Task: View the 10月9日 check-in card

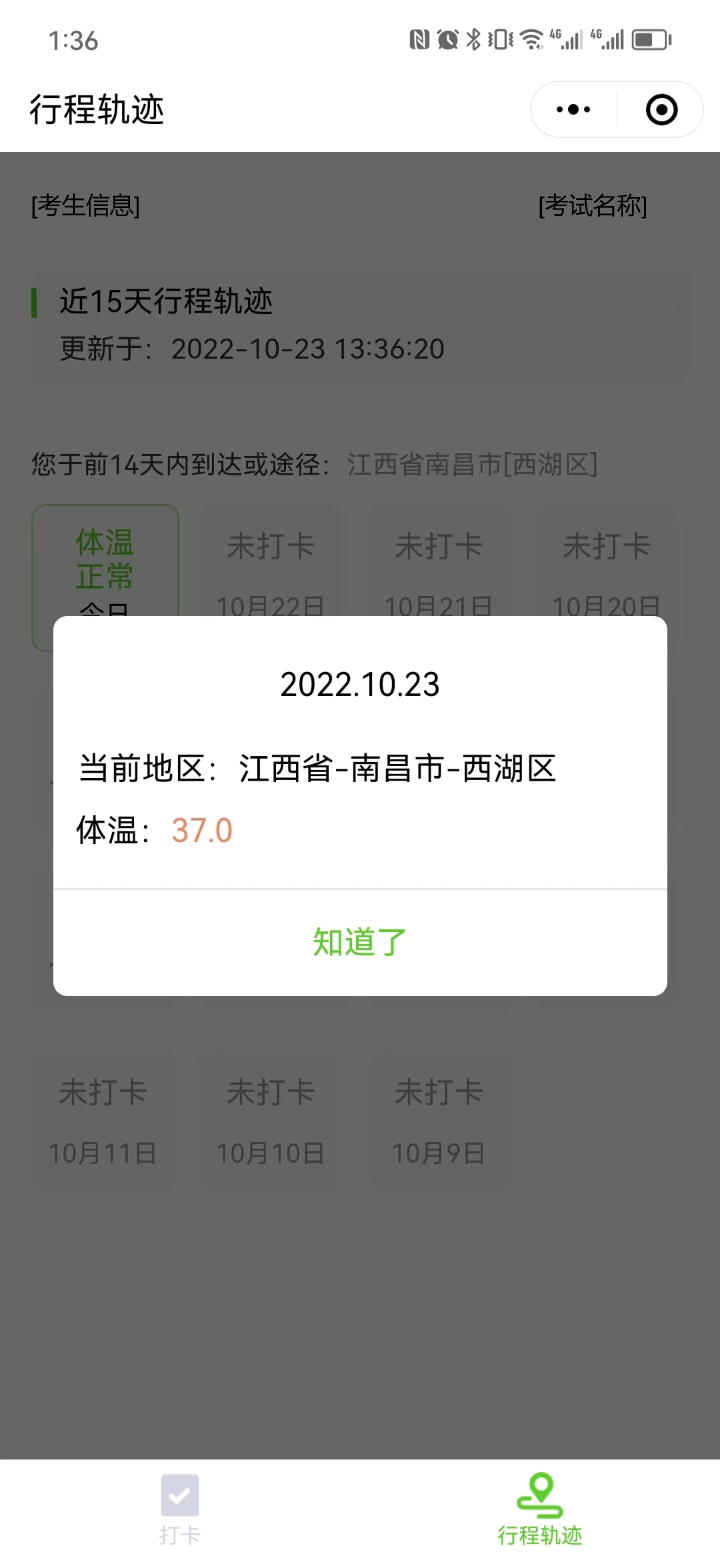Action: 438,1120
